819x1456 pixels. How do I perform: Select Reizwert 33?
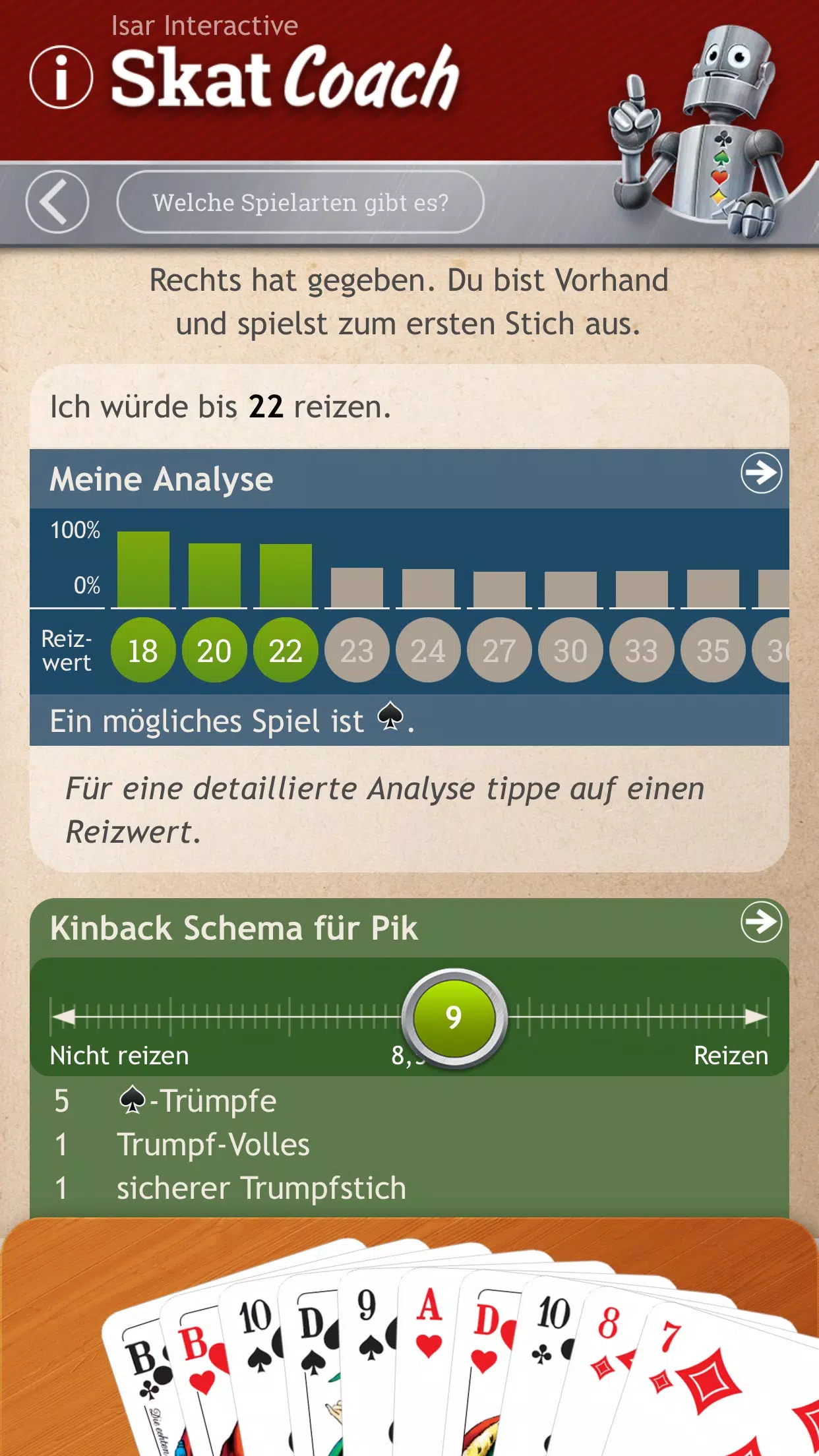pyautogui.click(x=642, y=650)
